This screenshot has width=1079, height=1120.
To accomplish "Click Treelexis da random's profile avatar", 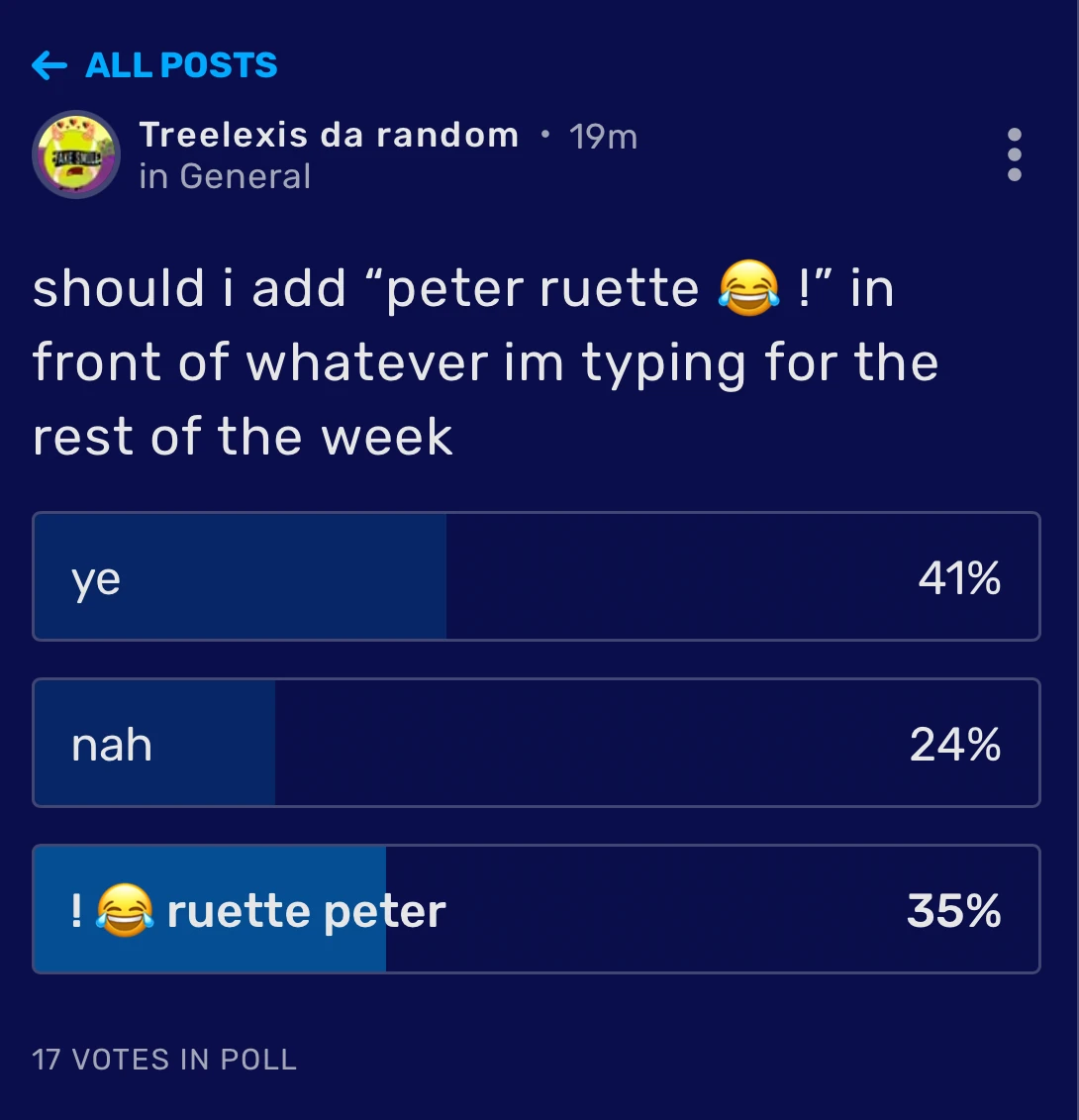I will (x=76, y=154).
